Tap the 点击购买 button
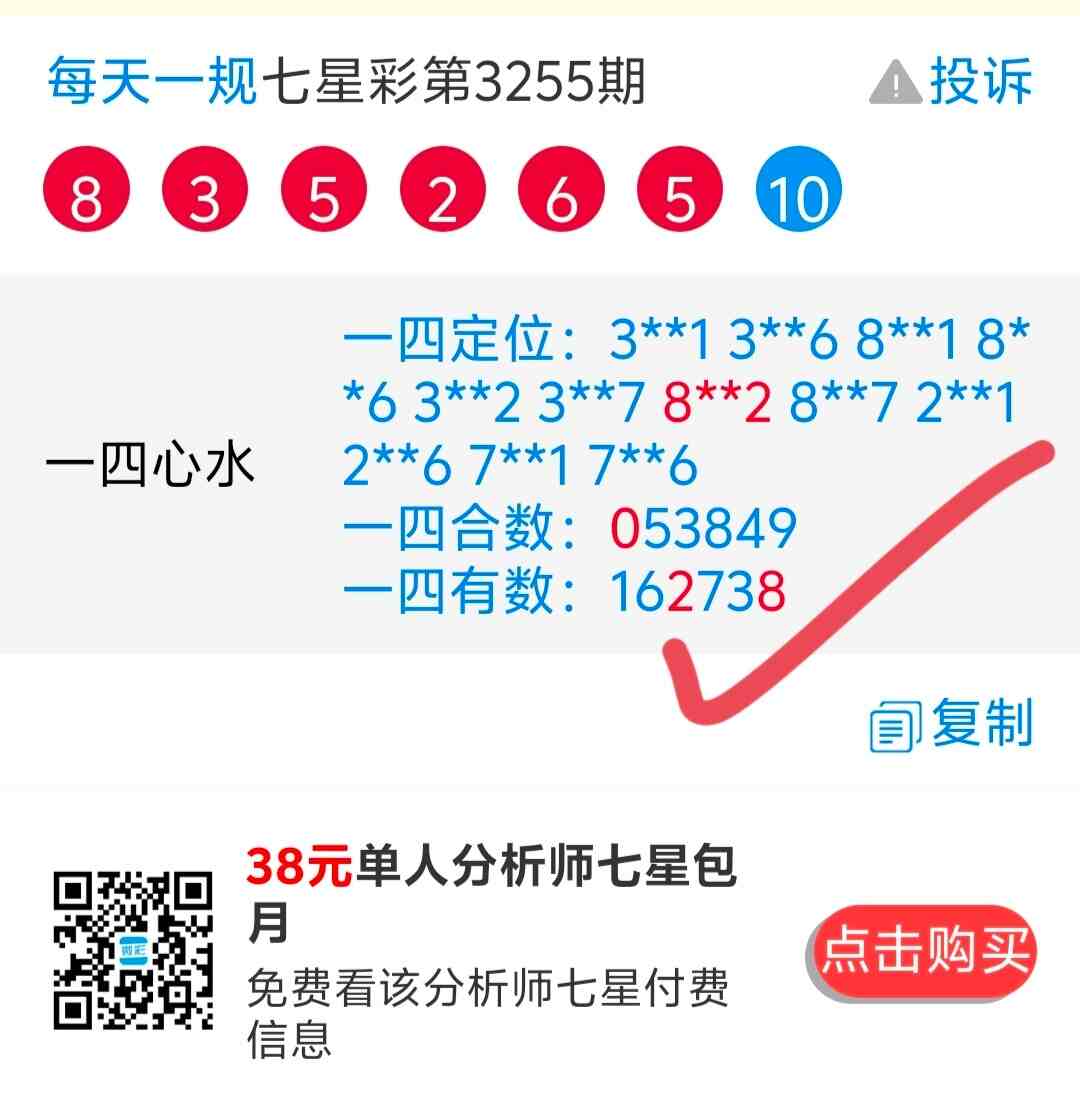 (x=922, y=951)
